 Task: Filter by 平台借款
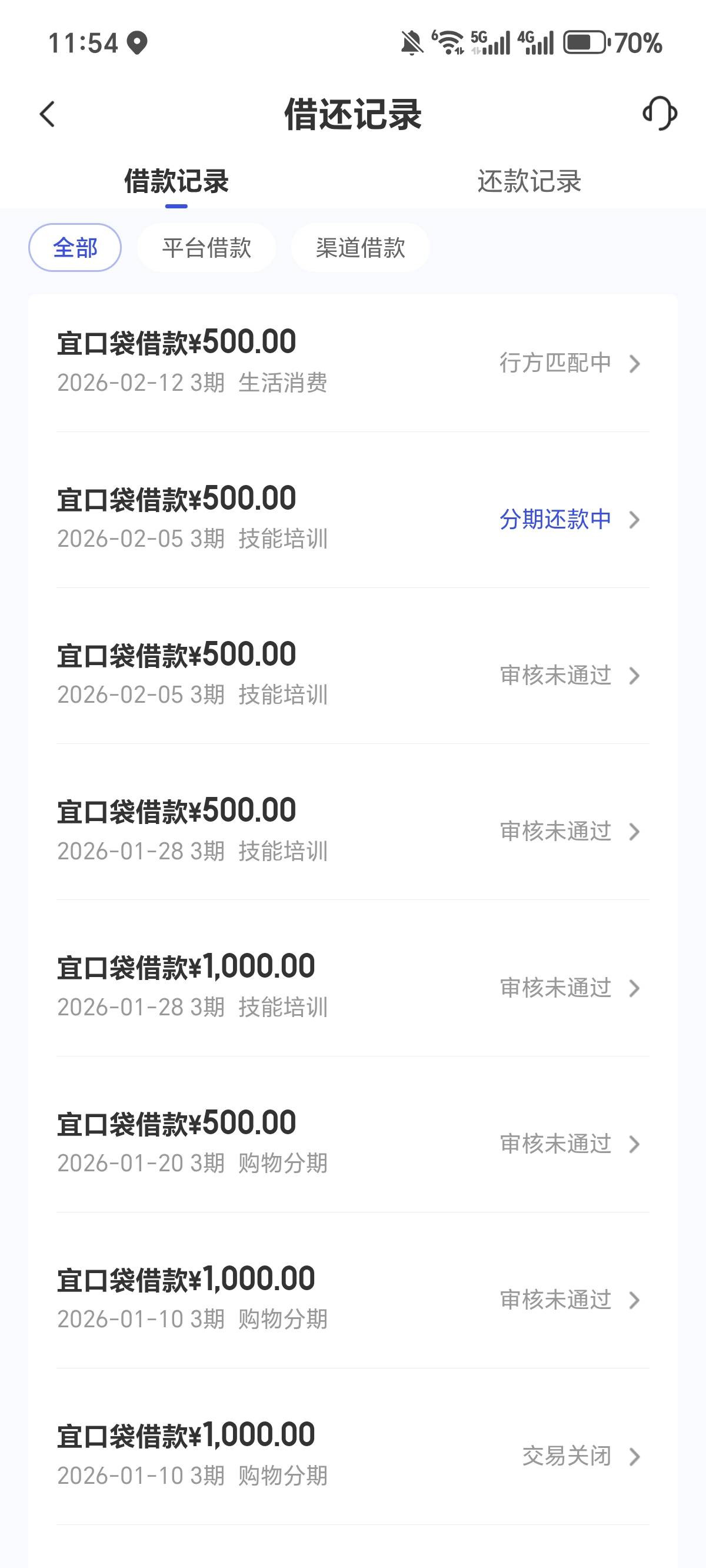[x=207, y=248]
